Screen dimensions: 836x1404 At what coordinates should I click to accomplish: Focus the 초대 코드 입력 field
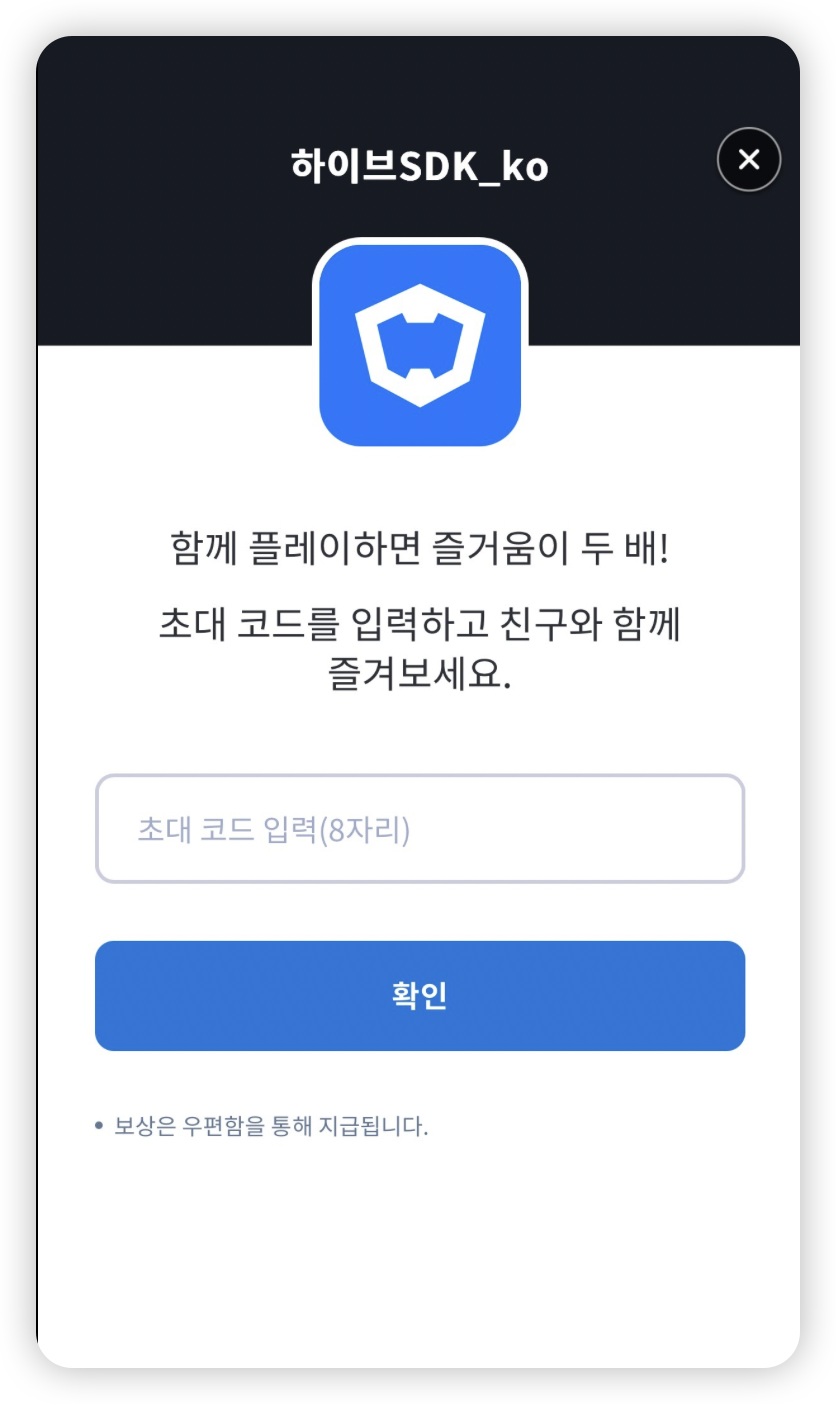420,829
